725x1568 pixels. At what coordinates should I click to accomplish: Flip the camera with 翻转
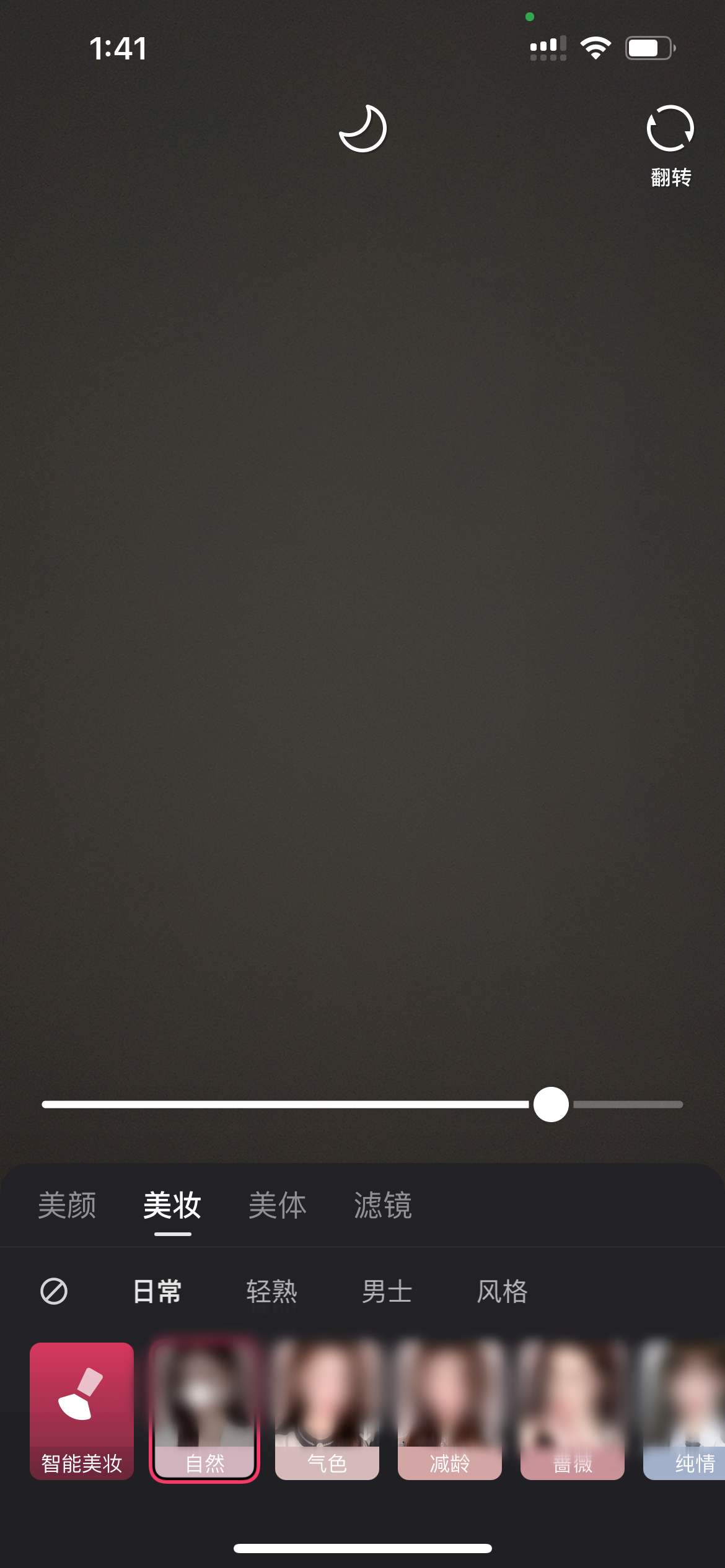(x=670, y=144)
